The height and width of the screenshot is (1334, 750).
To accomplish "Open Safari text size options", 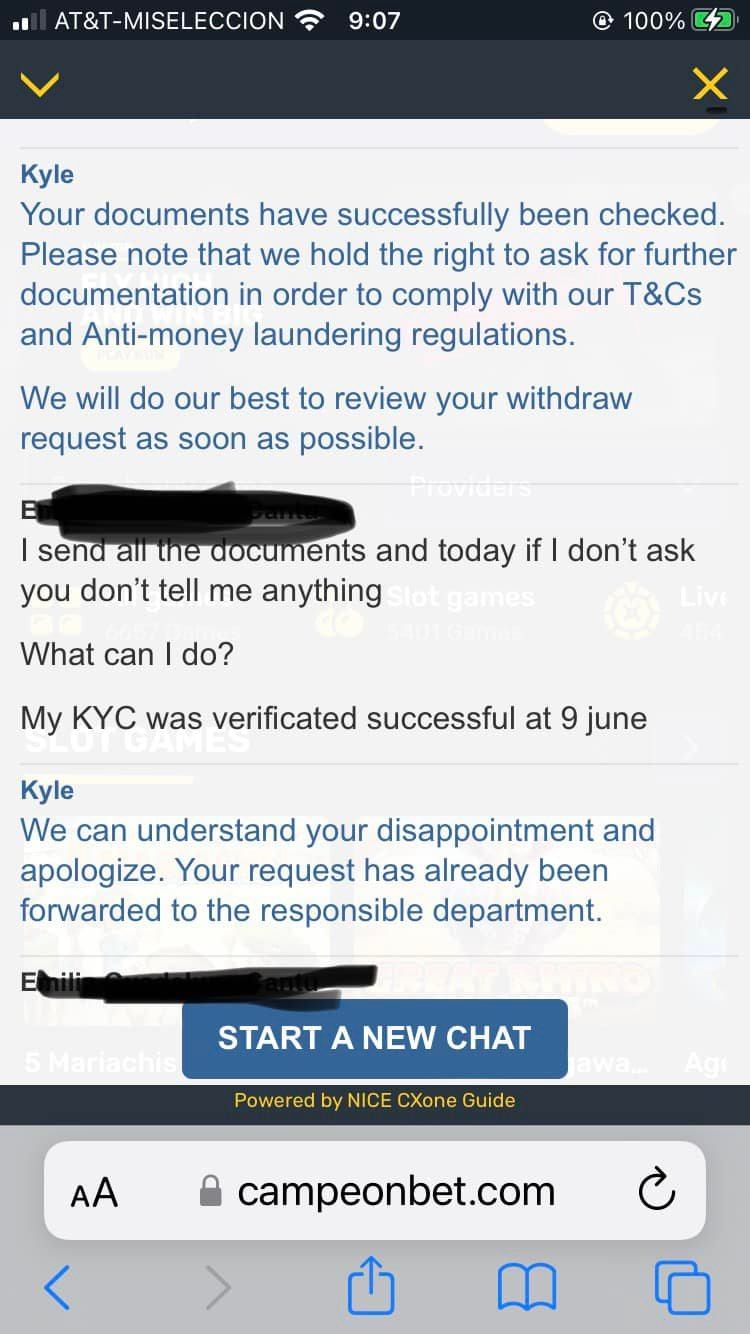I will pyautogui.click(x=94, y=1192).
